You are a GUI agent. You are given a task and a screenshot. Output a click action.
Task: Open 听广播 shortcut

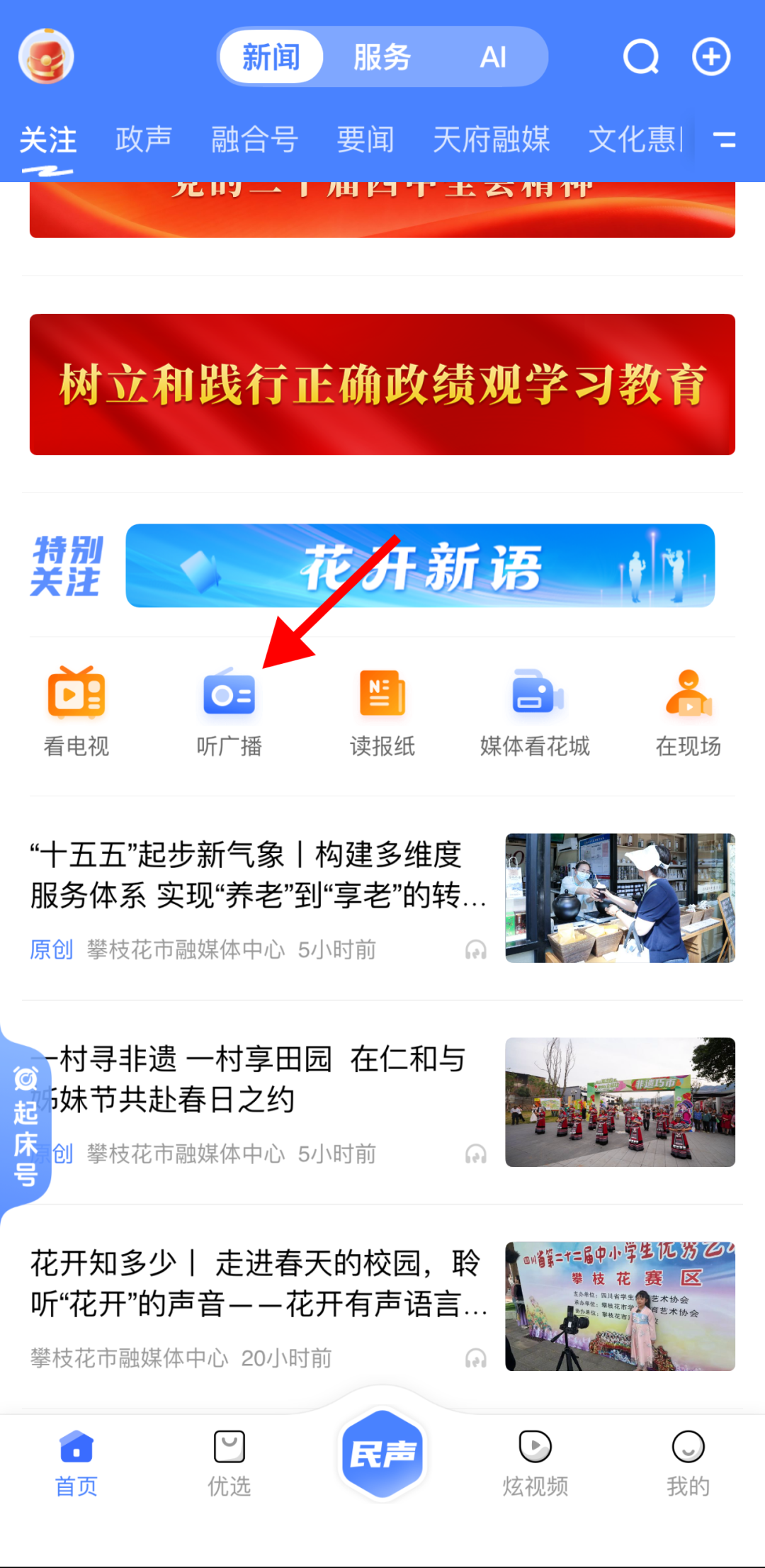(x=229, y=711)
